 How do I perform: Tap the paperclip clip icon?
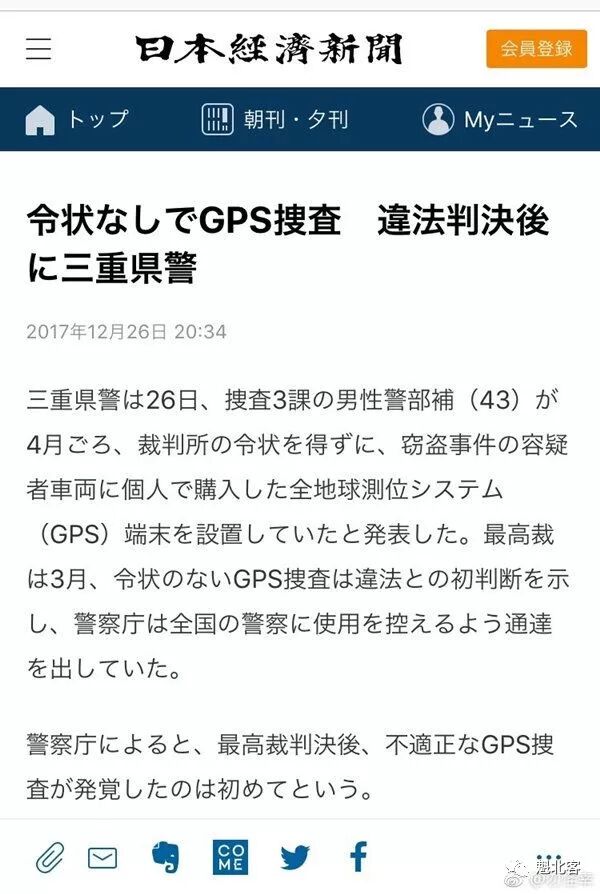(50, 858)
